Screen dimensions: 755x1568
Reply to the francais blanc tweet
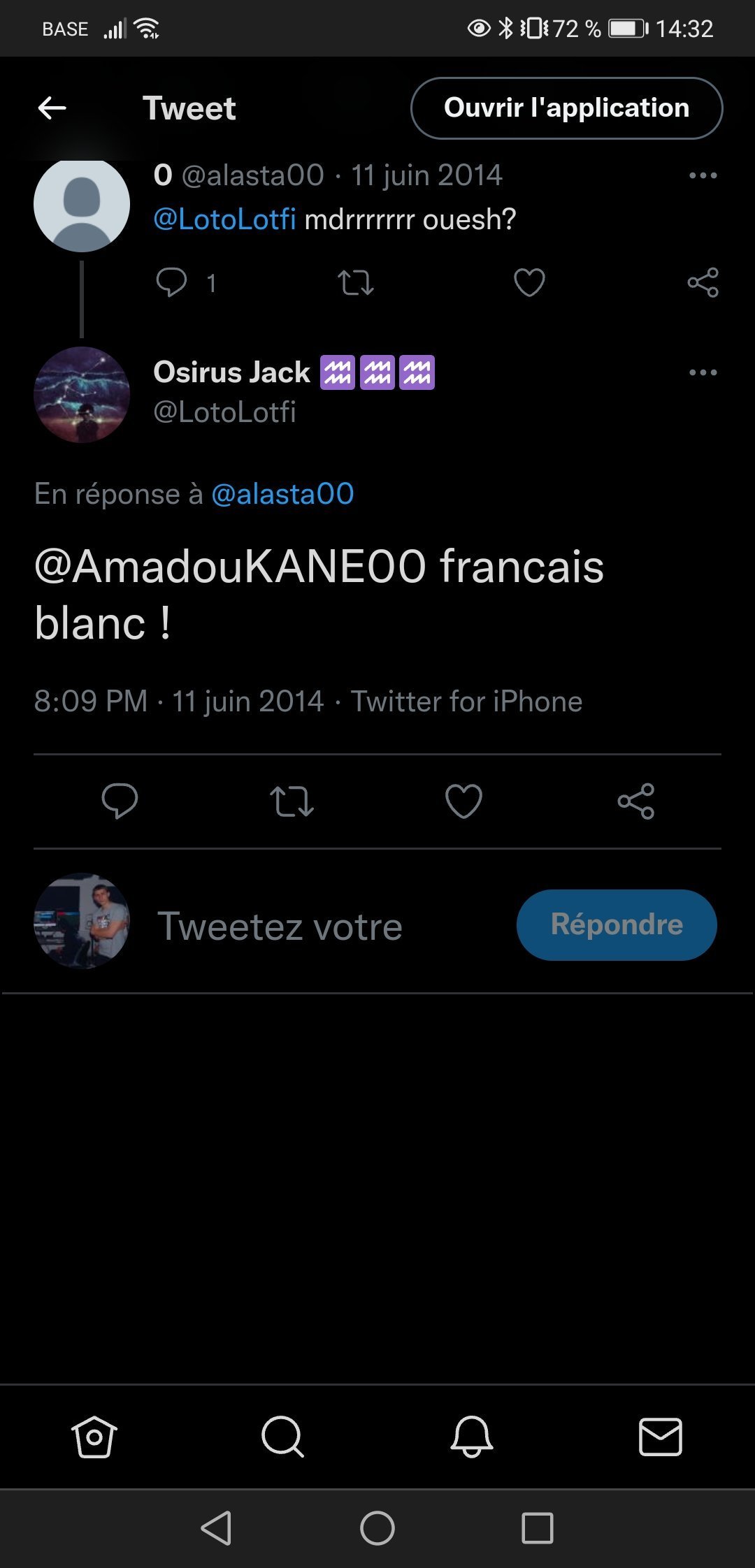120,801
